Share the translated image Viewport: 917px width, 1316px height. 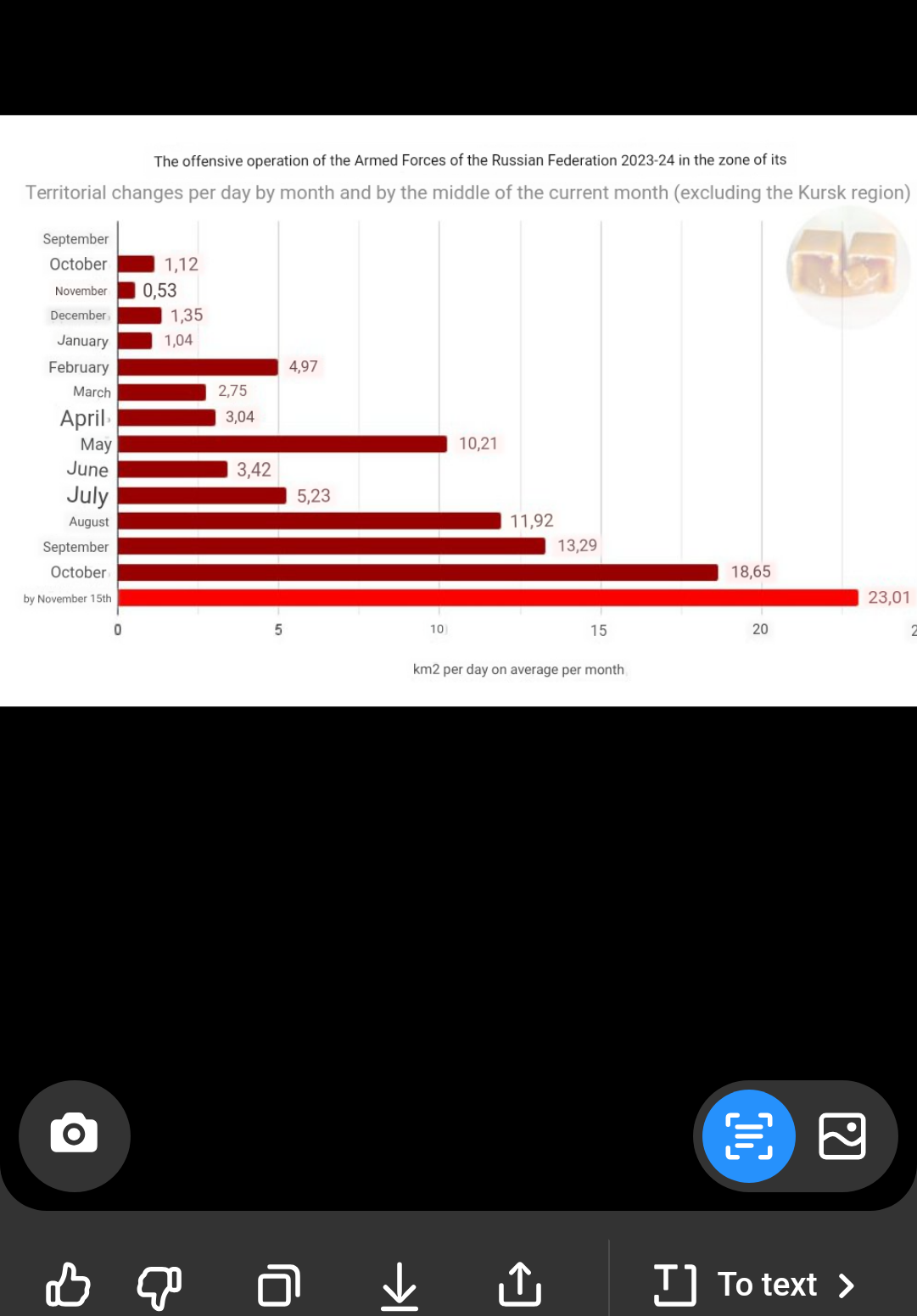coord(519,1285)
